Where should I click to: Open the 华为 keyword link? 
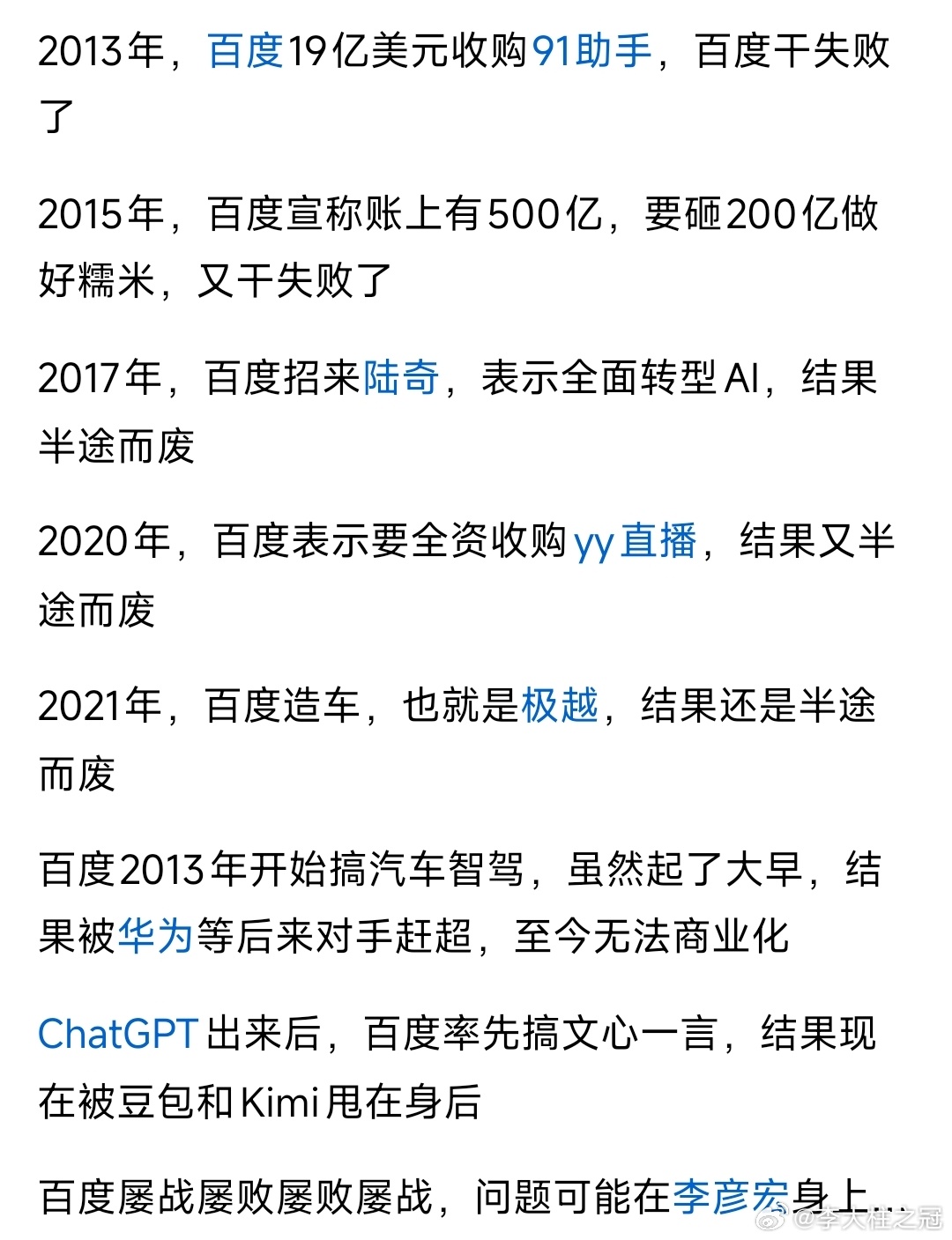tap(156, 936)
